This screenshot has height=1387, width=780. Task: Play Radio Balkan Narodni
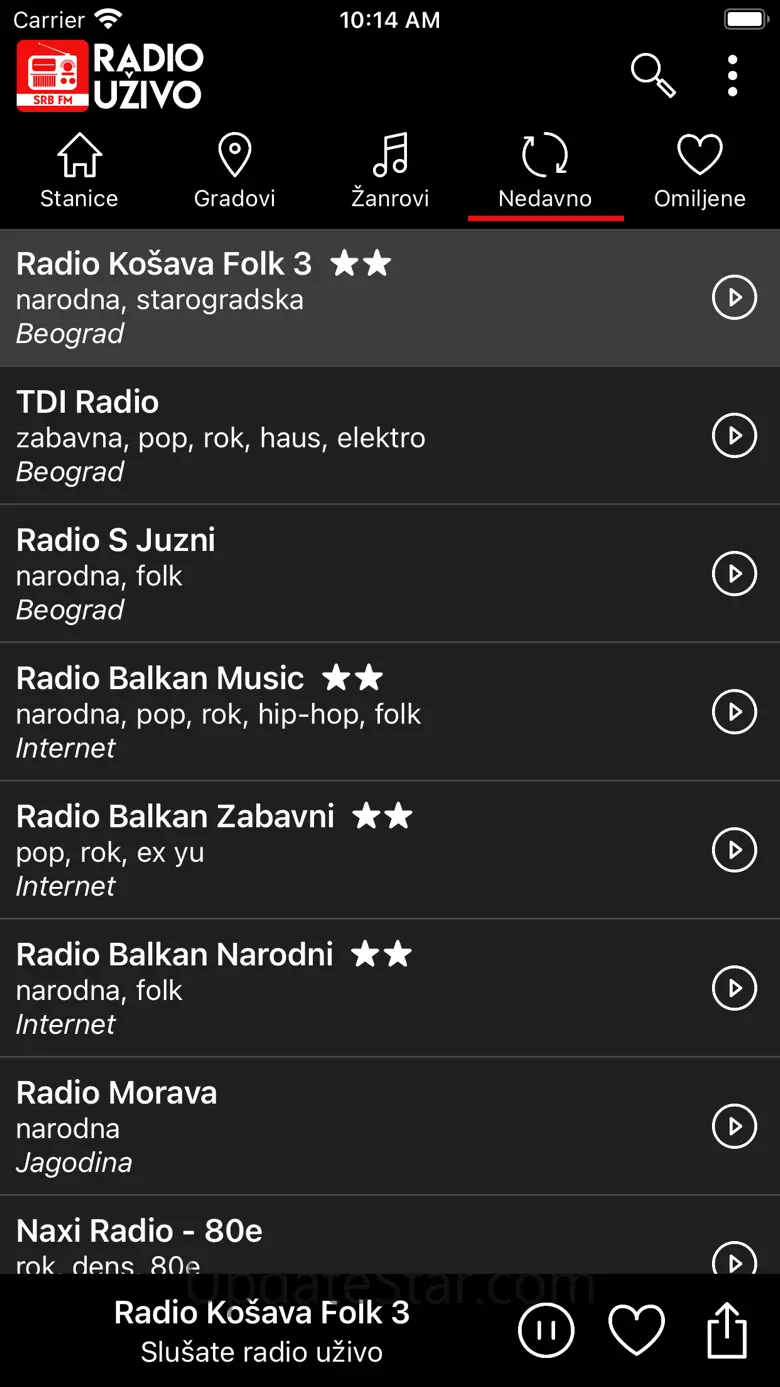[x=734, y=988]
